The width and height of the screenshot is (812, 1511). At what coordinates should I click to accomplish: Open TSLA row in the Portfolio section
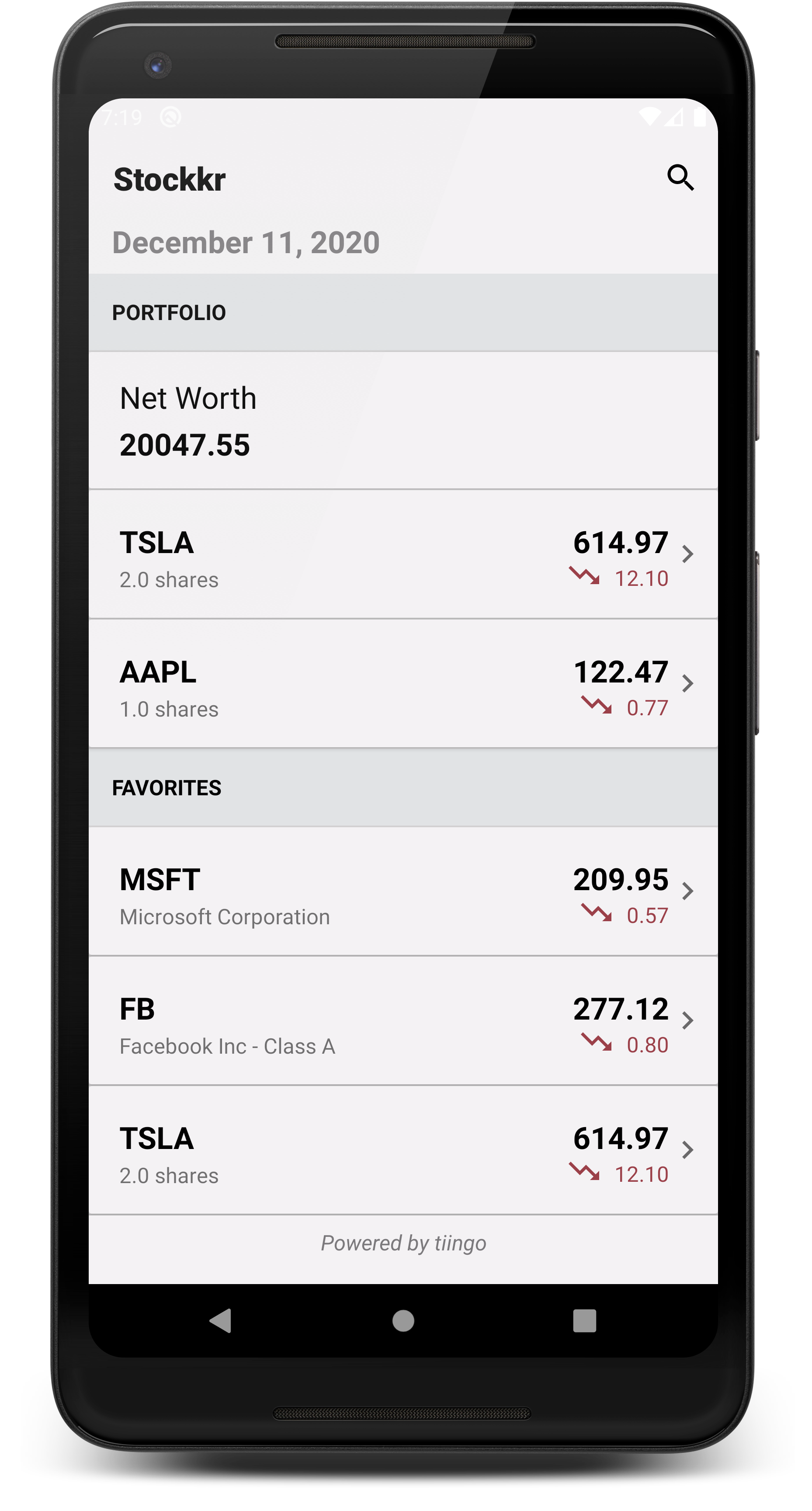[x=403, y=554]
